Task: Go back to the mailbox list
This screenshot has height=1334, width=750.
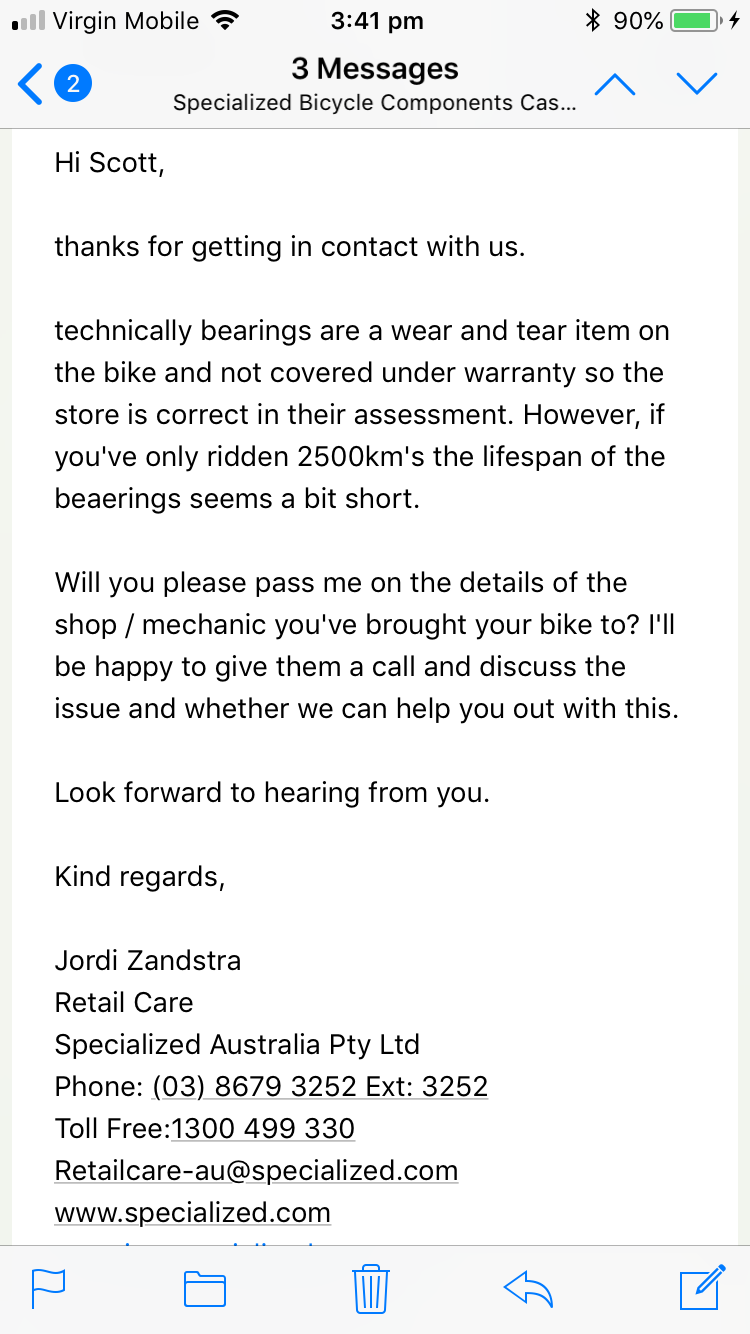Action: pos(54,85)
